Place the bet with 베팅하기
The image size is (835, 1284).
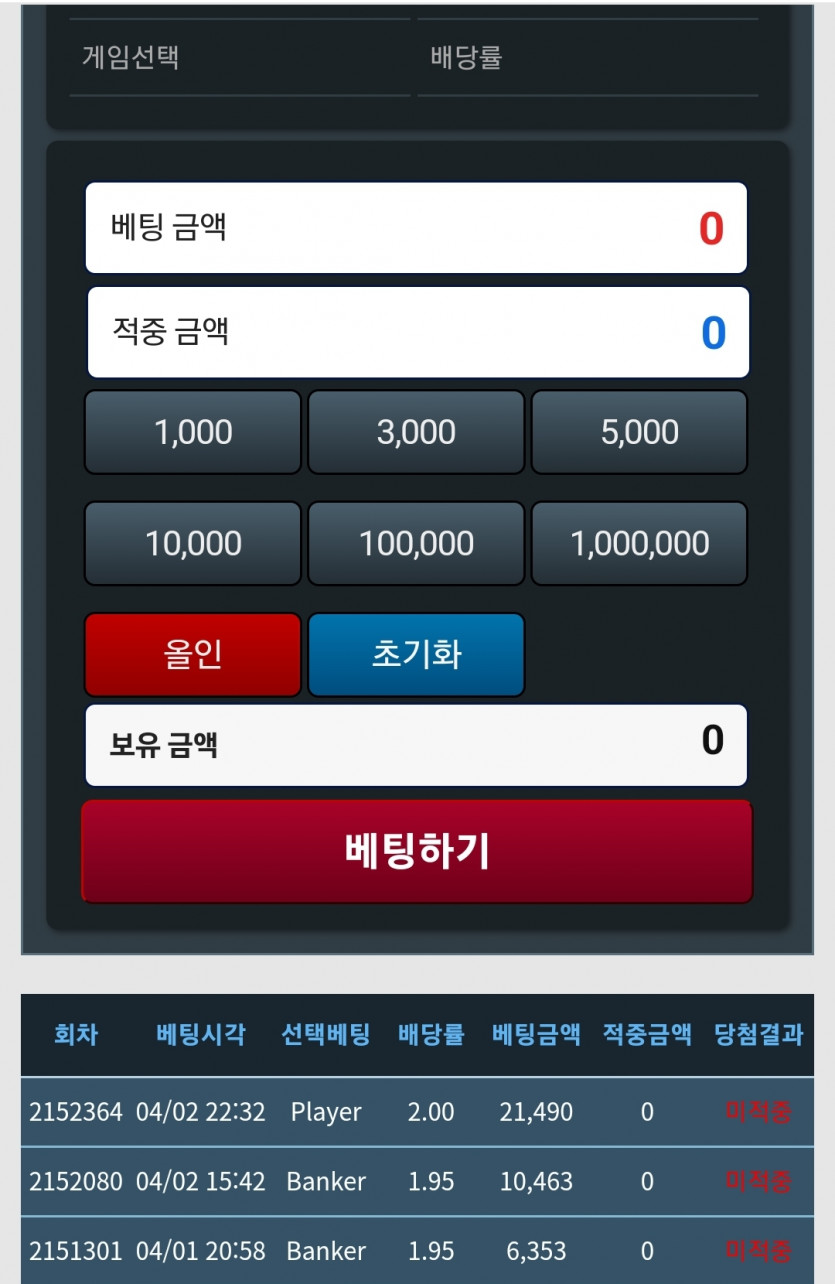point(417,851)
